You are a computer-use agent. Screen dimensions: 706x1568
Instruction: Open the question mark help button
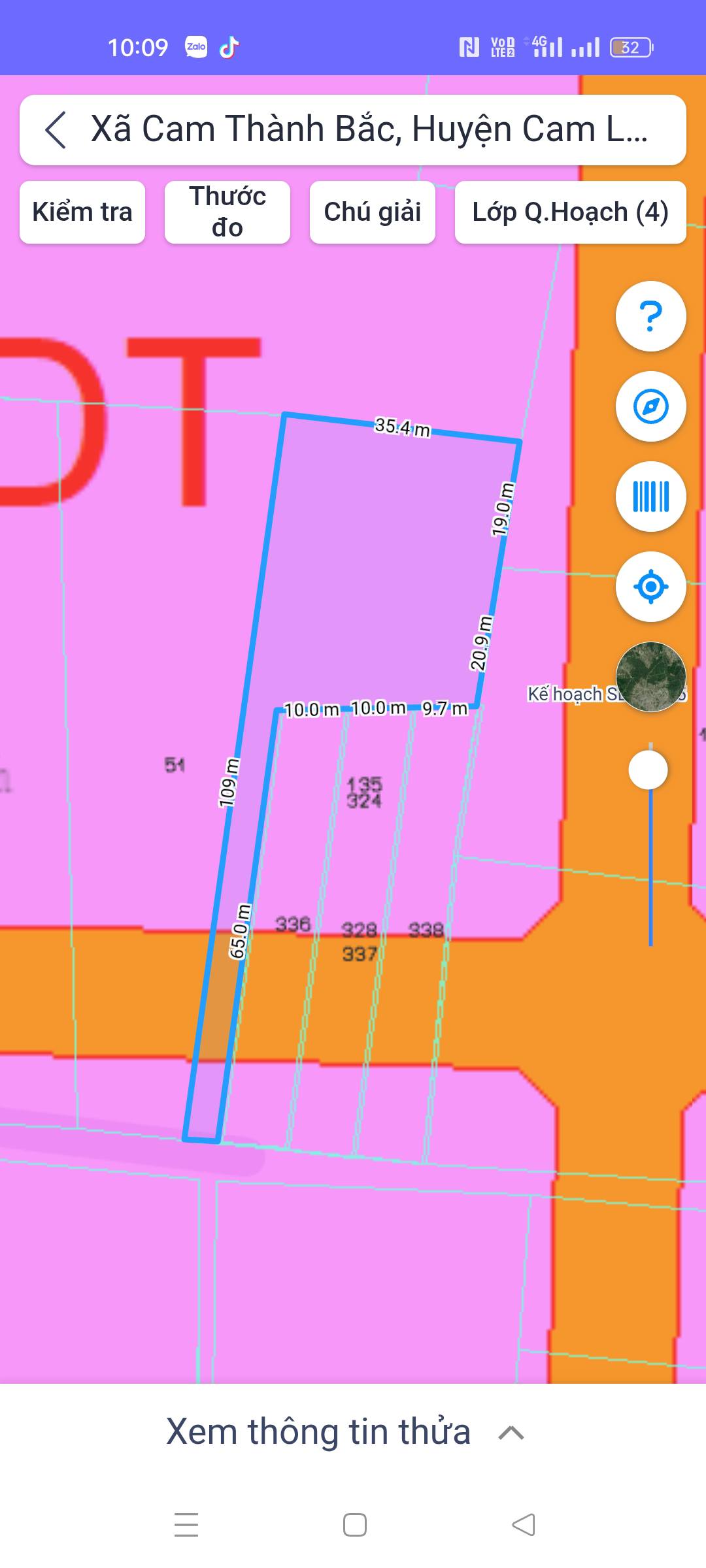[x=650, y=317]
